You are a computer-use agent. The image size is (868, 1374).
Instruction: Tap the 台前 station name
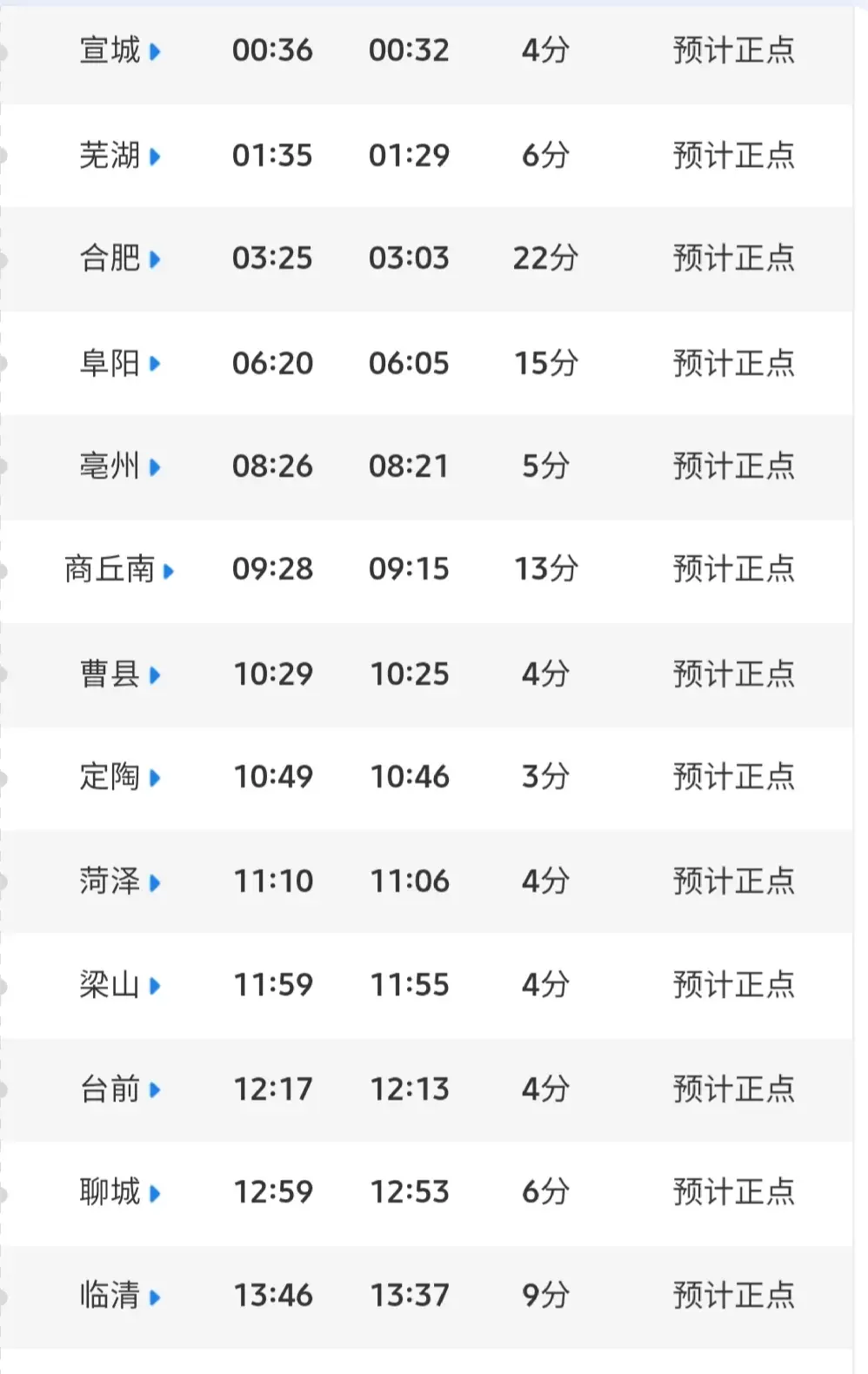119,1089
